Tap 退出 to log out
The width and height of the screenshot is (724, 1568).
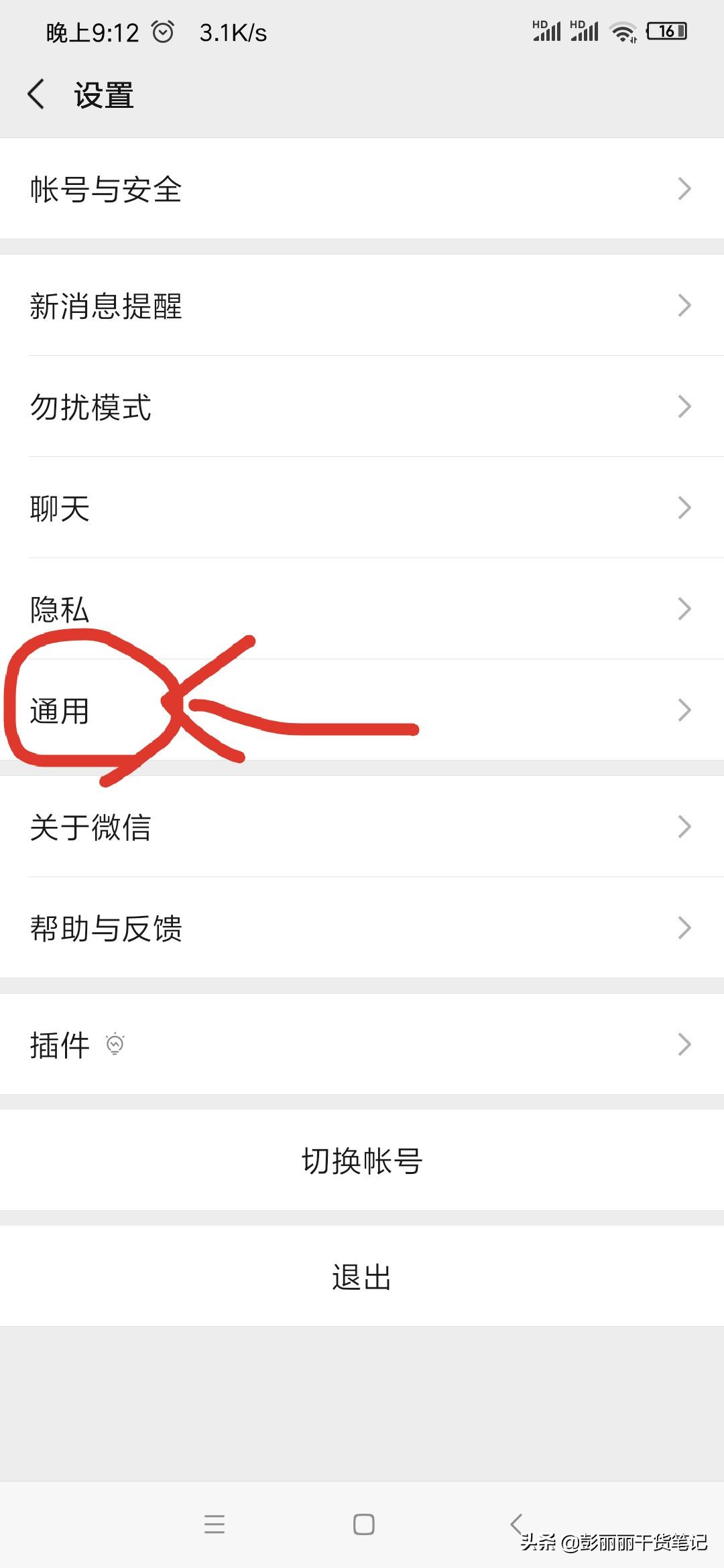coord(362,1277)
